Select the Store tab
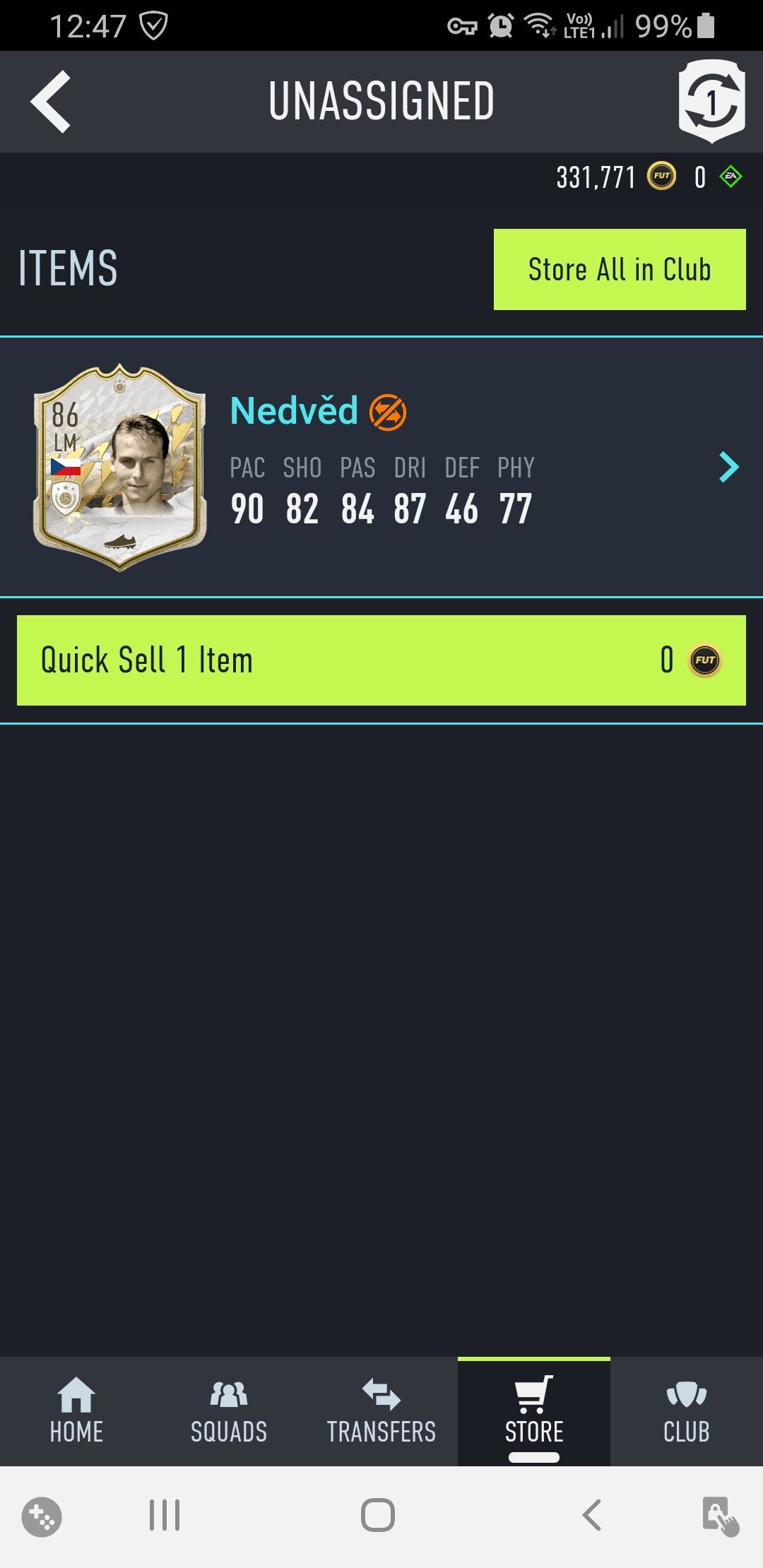Viewport: 763px width, 1568px height. (534, 1411)
